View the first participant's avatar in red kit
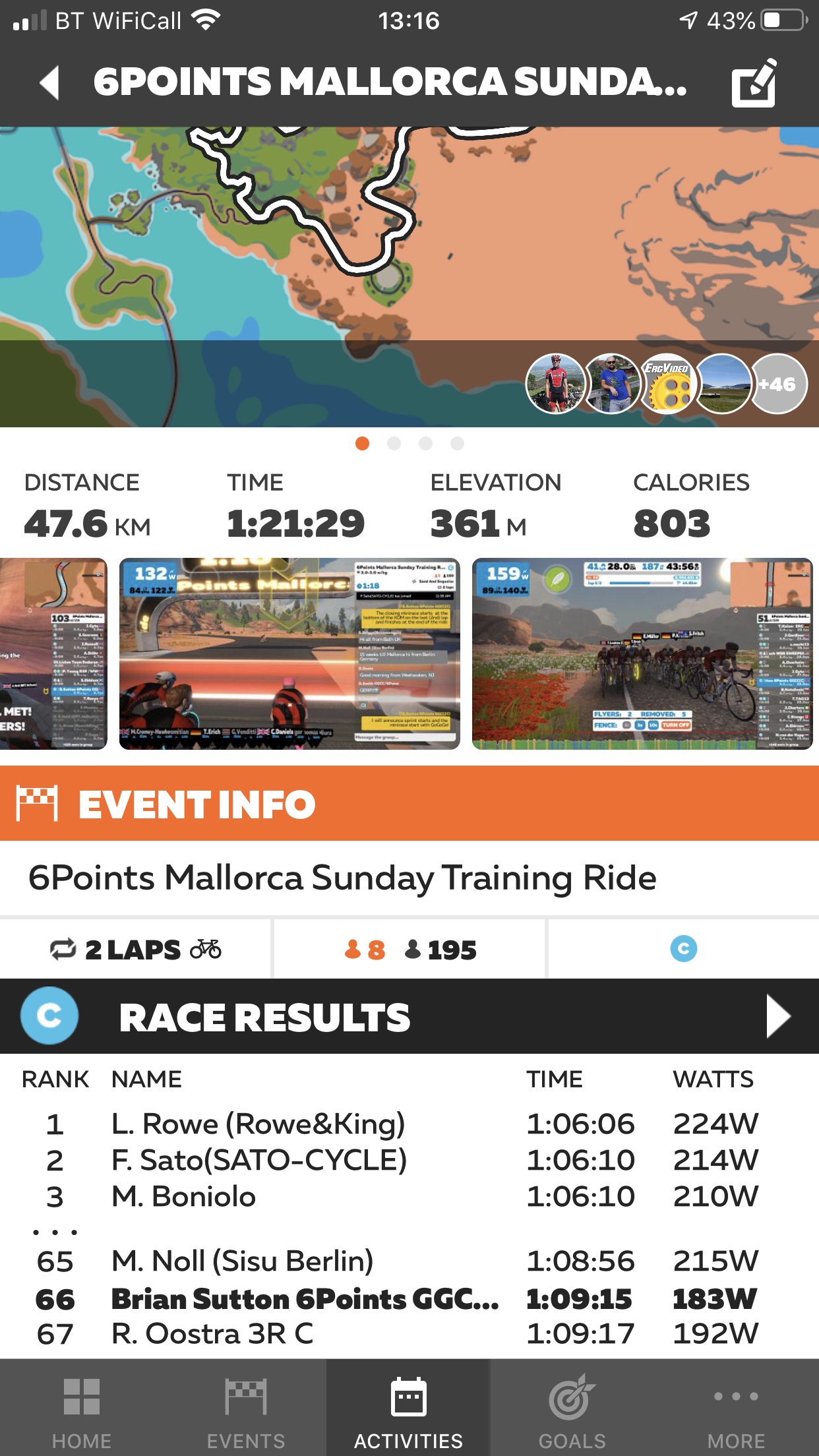Screen dimensions: 819x1456 point(555,384)
